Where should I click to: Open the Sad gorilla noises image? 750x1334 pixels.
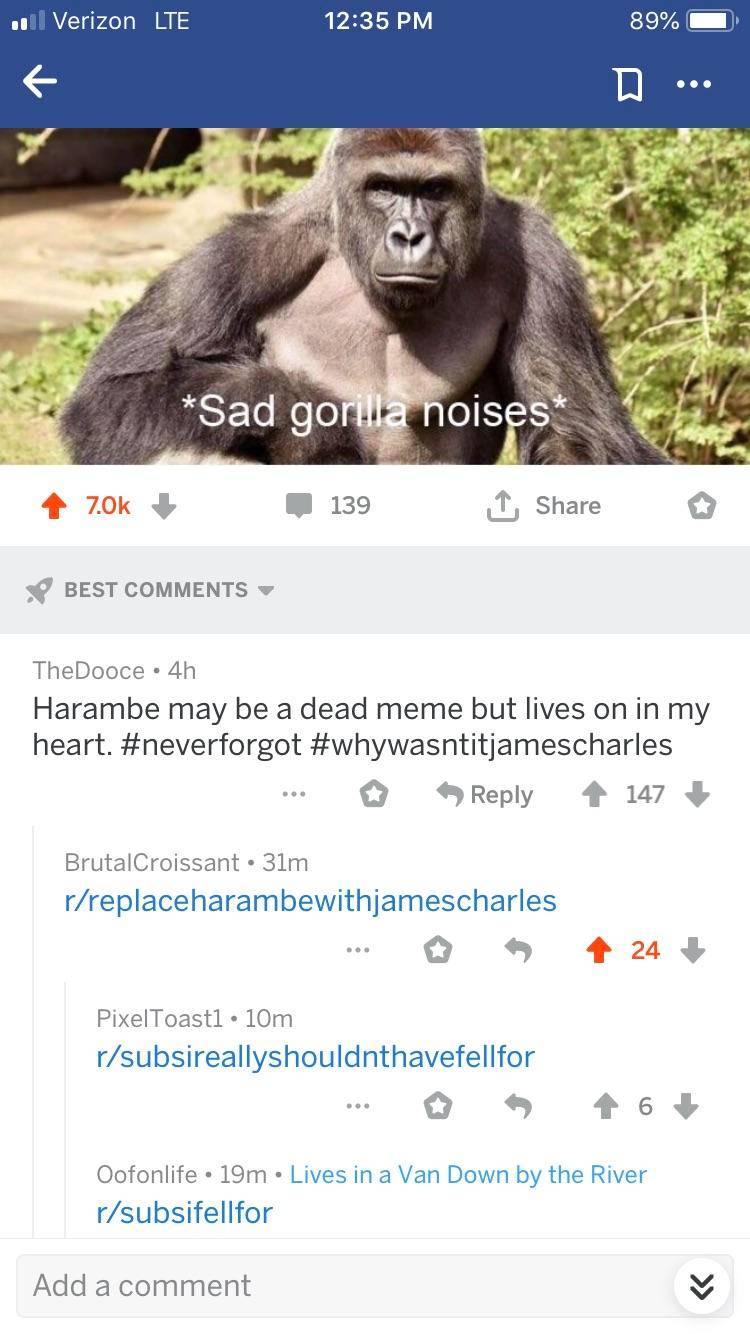[x=375, y=296]
